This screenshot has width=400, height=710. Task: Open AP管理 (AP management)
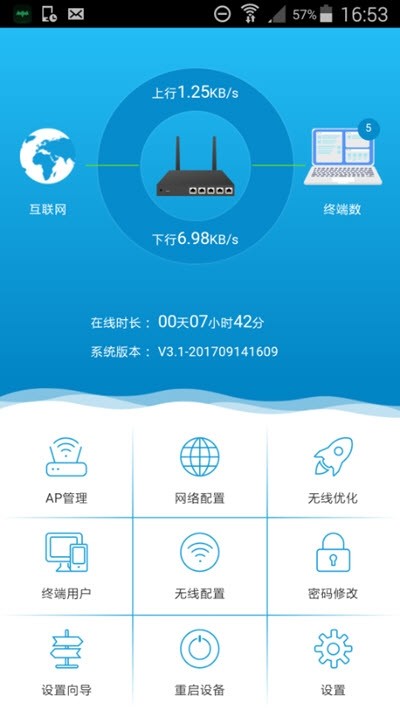coord(66,471)
